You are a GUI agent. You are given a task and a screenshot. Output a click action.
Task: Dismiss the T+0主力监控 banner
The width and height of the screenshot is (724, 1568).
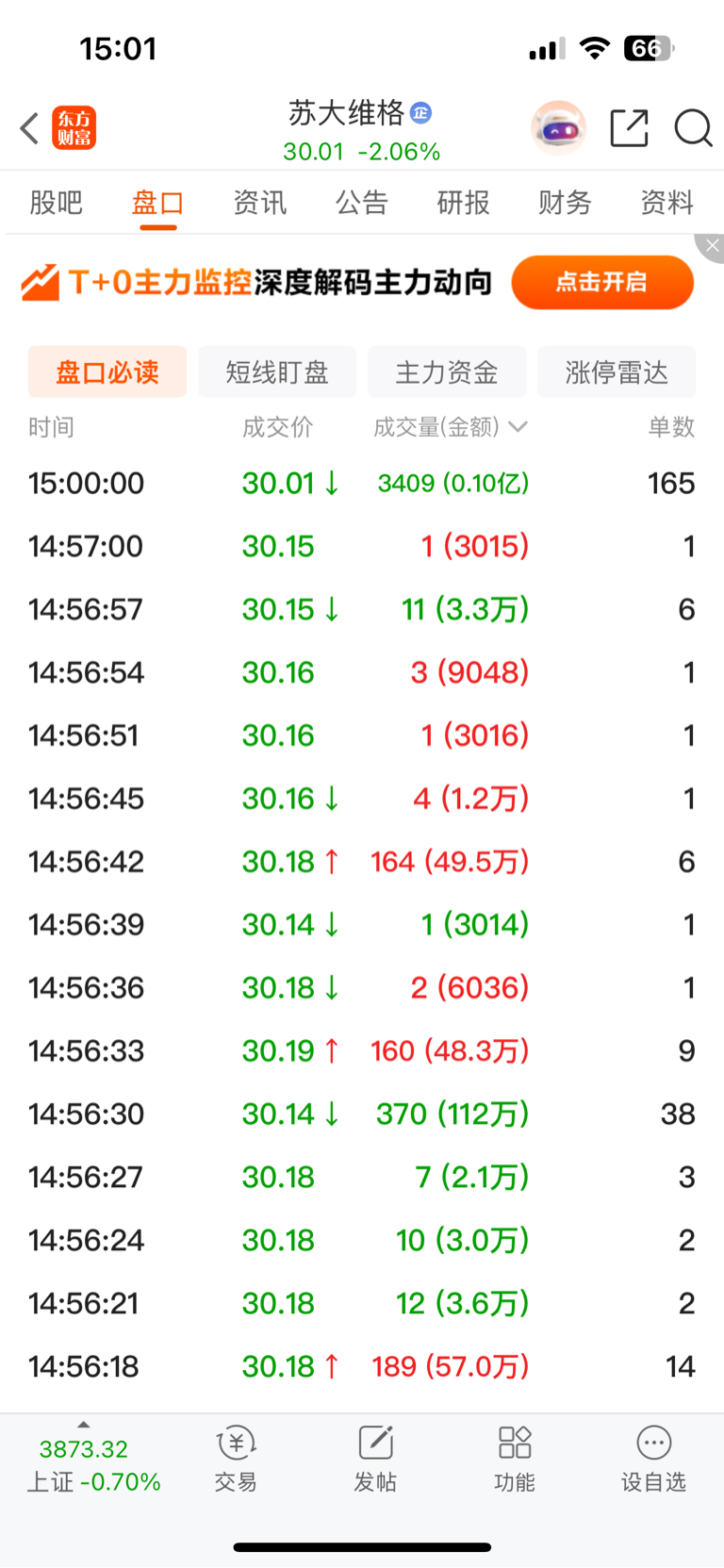click(x=712, y=246)
